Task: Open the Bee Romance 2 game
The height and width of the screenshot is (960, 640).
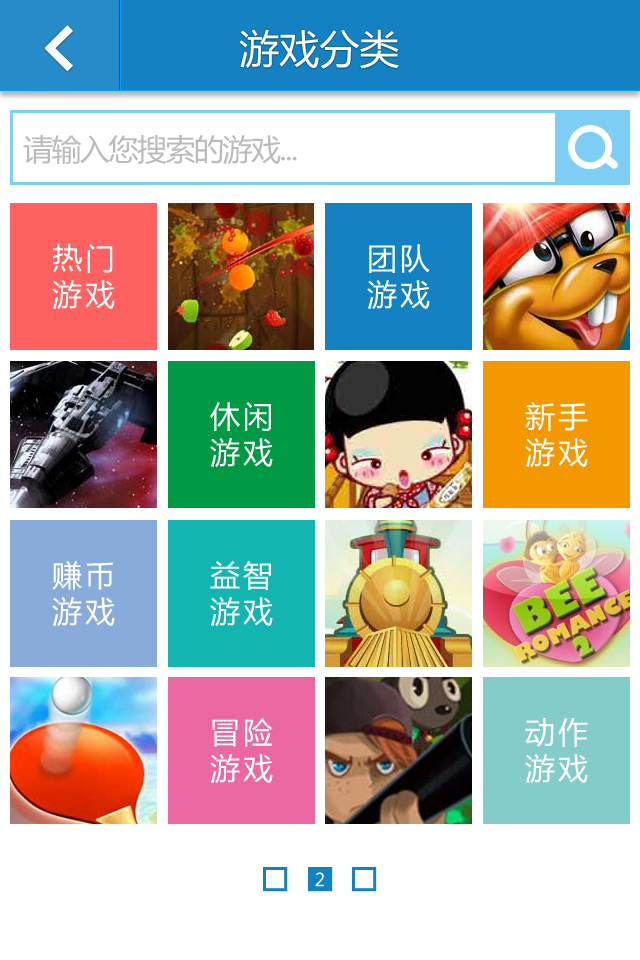Action: (556, 593)
